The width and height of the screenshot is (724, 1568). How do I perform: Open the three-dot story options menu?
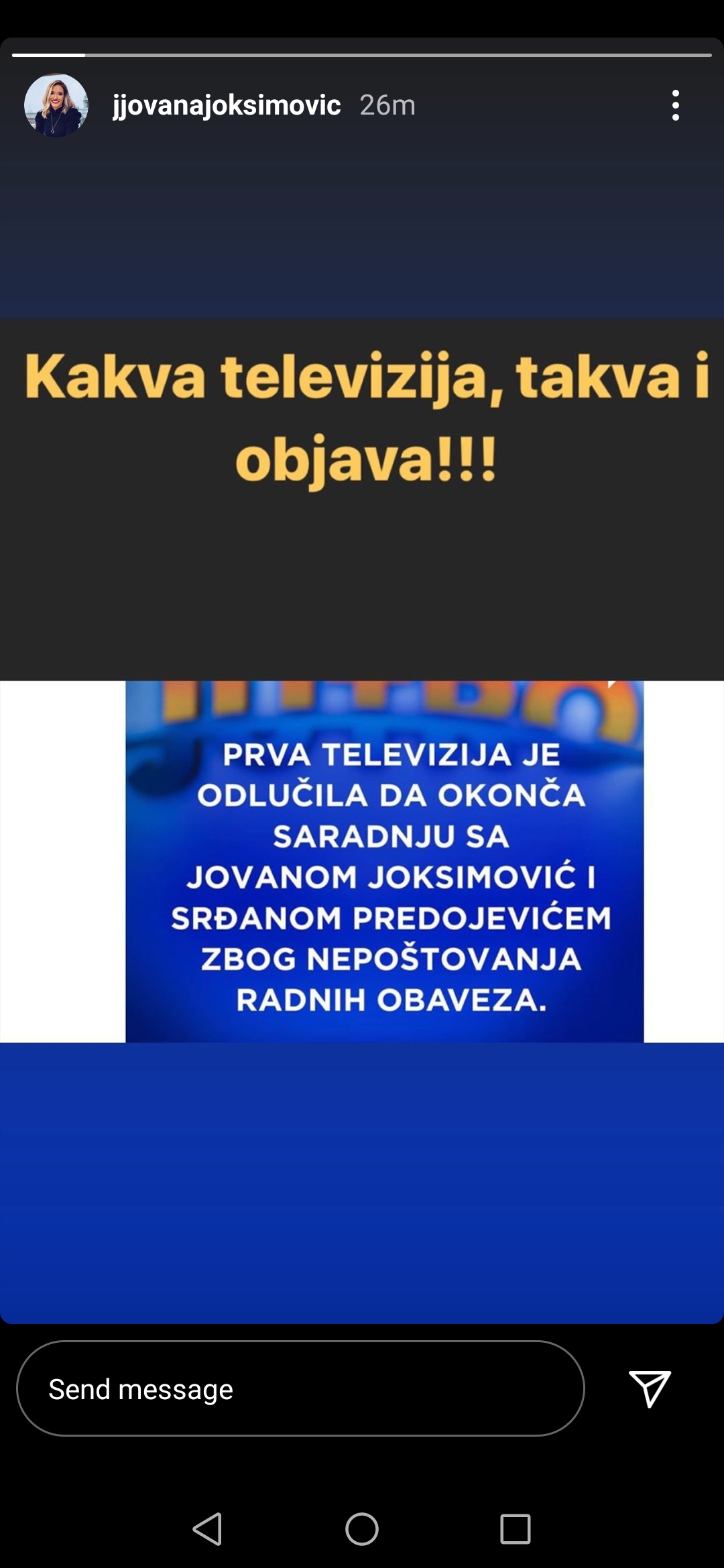pyautogui.click(x=675, y=105)
